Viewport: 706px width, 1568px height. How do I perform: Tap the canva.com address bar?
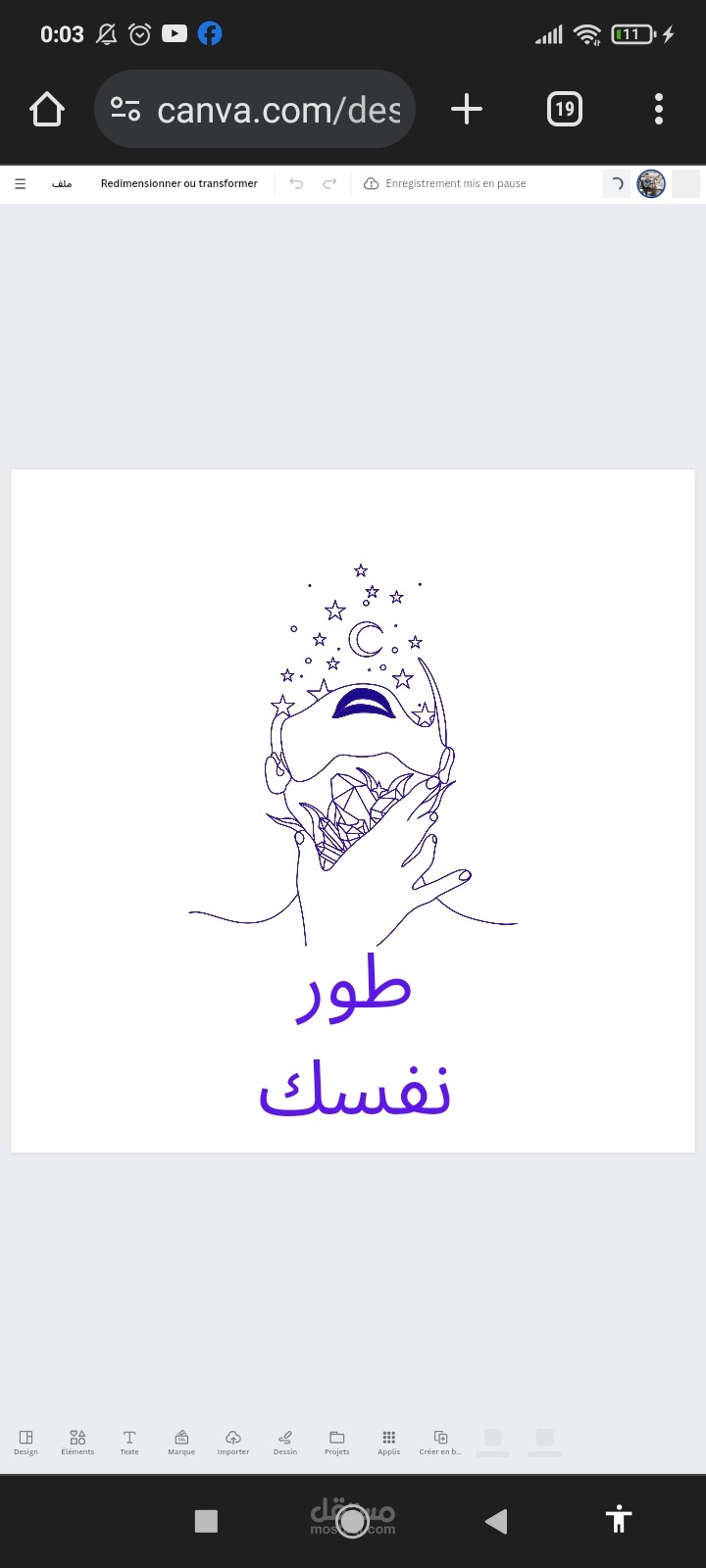(x=255, y=109)
